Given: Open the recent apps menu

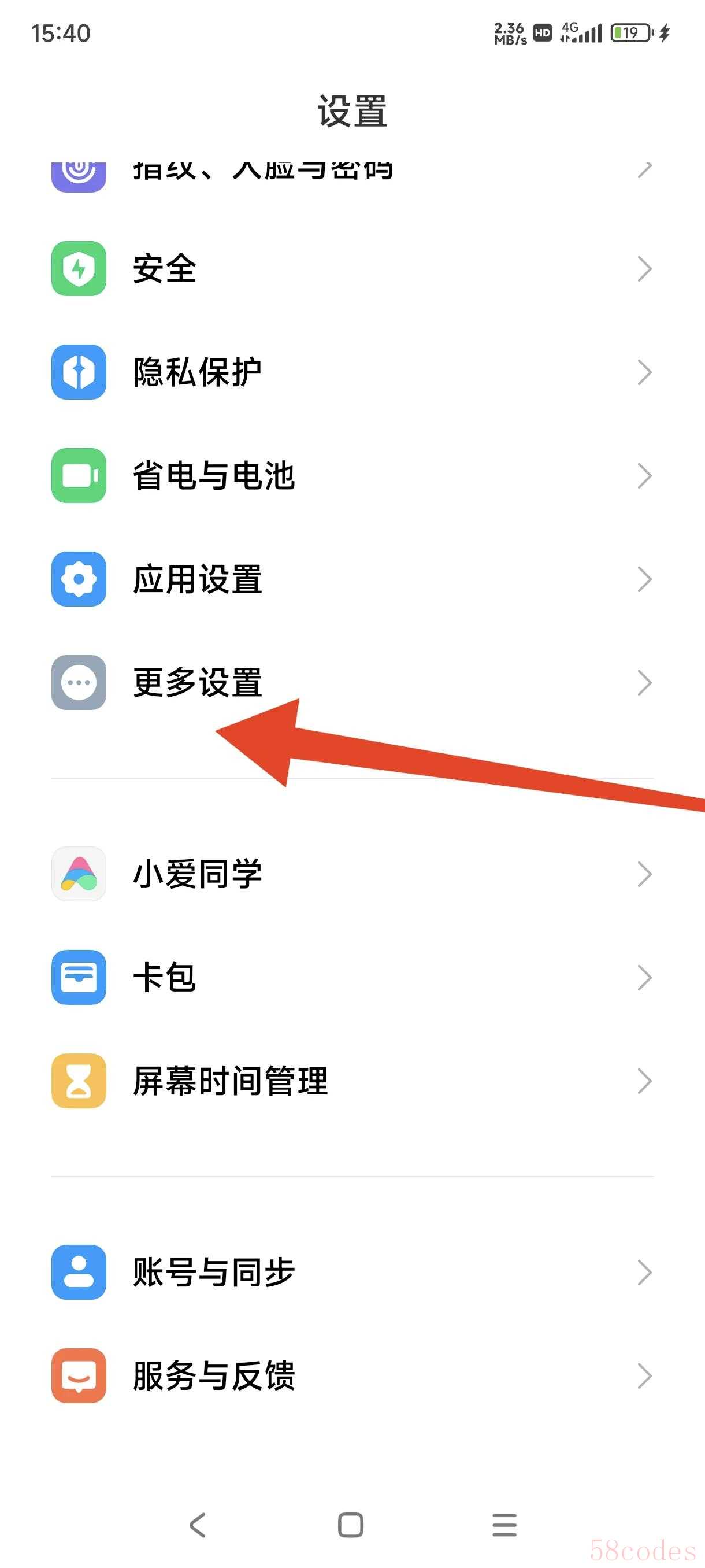Looking at the screenshot, I should point(504,1525).
